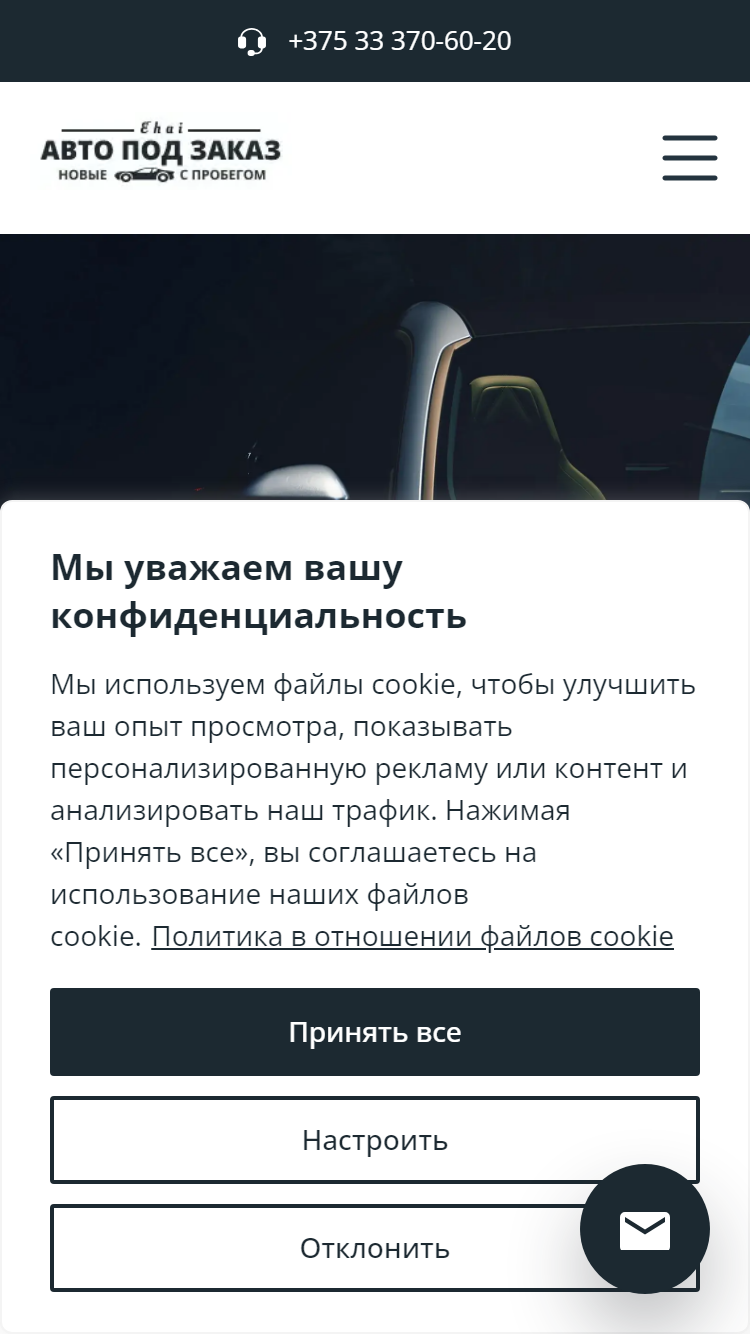Accept all cookies with Принять все
750x1334 pixels.
point(375,1032)
